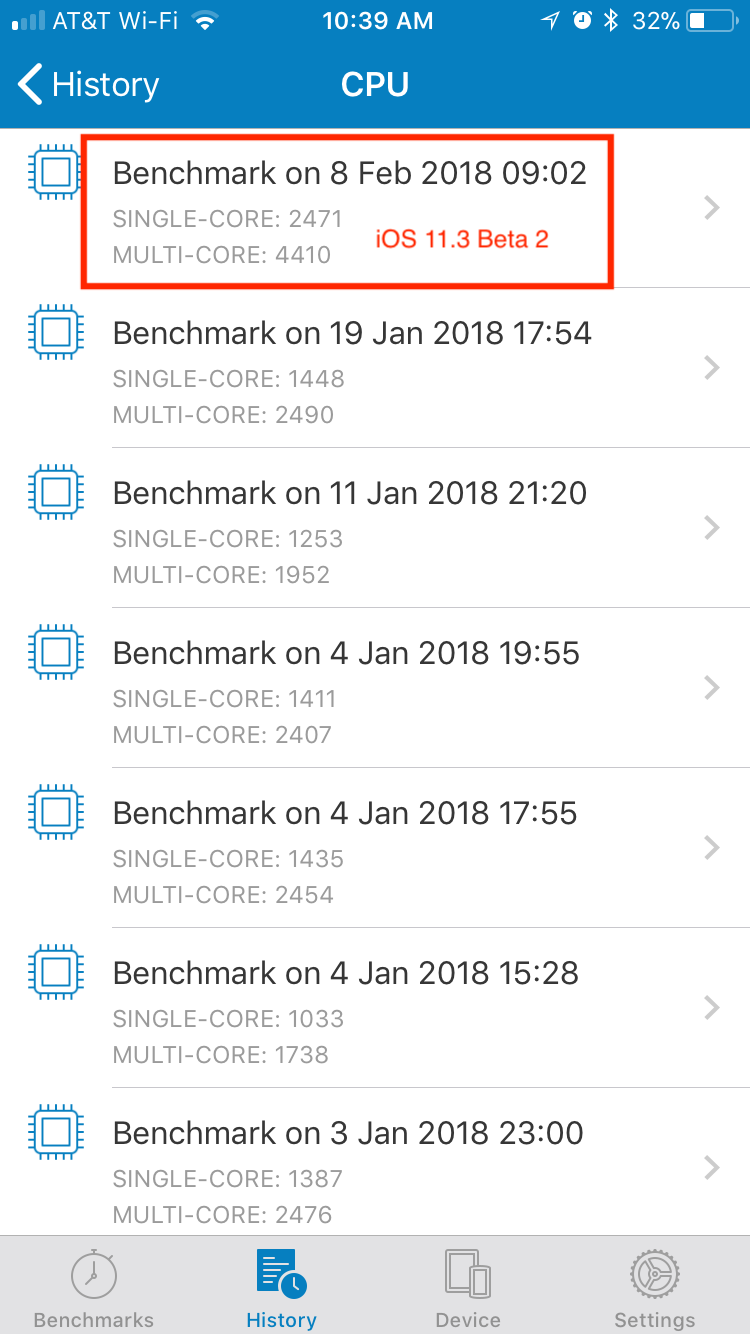Switch to the Benchmarks tab
The width and height of the screenshot is (750, 1334).
pyautogui.click(x=94, y=1286)
